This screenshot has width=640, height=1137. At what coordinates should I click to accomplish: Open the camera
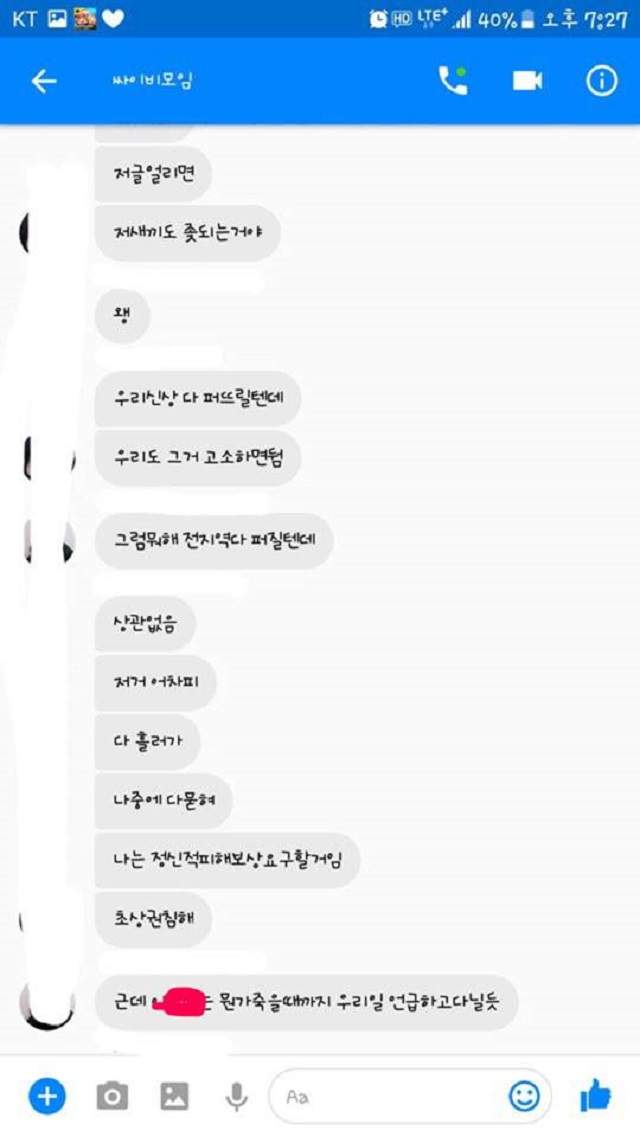point(111,1096)
